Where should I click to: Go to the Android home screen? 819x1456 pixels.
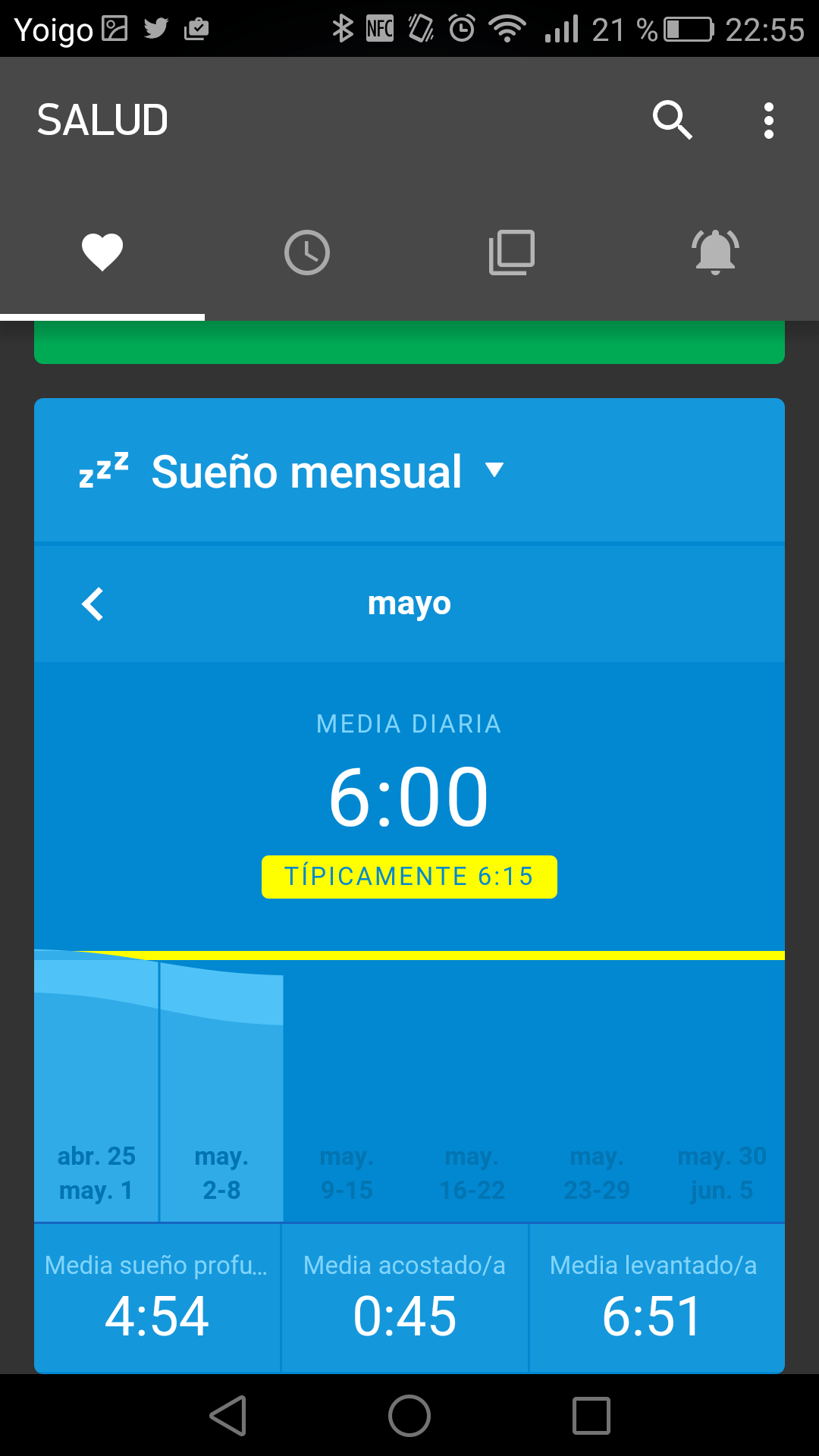409,1416
